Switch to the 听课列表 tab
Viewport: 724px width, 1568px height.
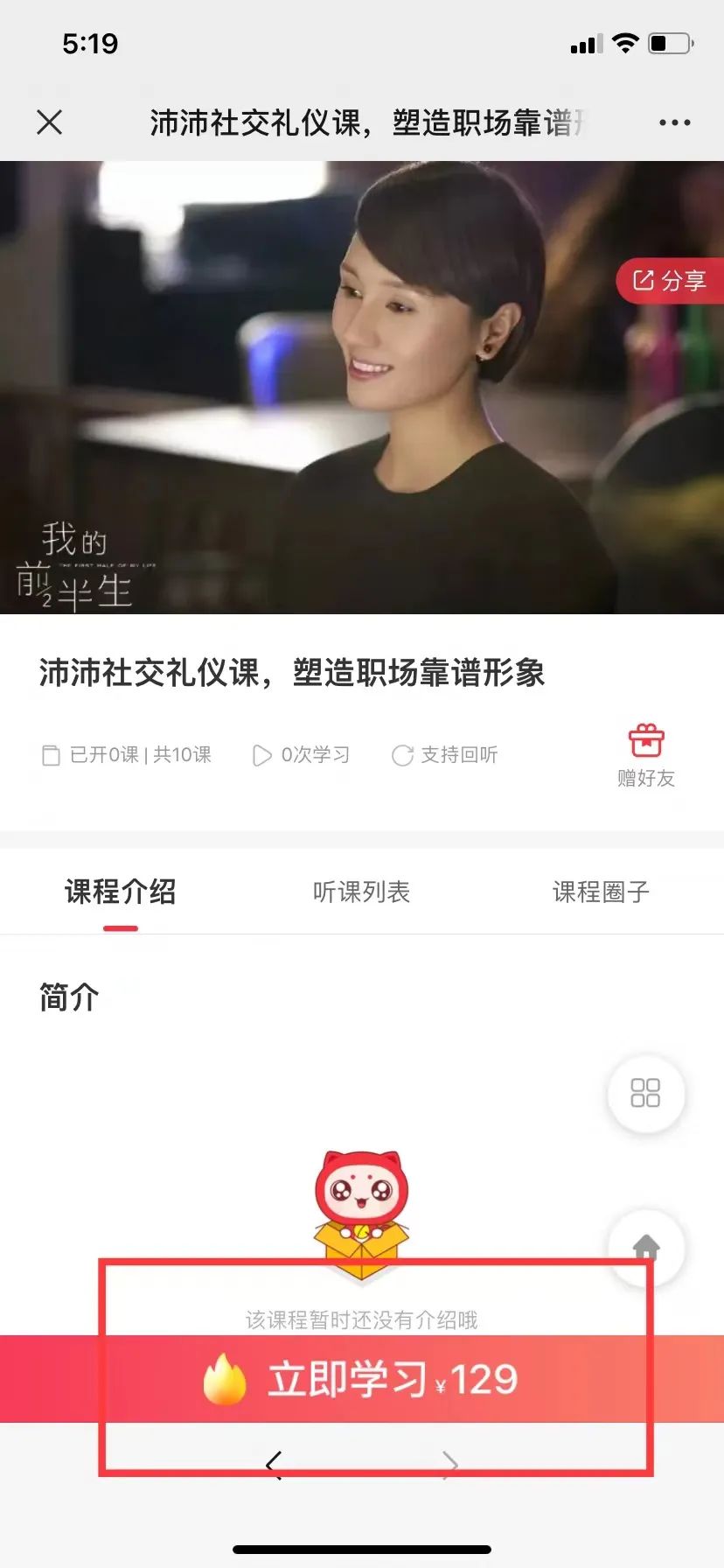[x=360, y=892]
